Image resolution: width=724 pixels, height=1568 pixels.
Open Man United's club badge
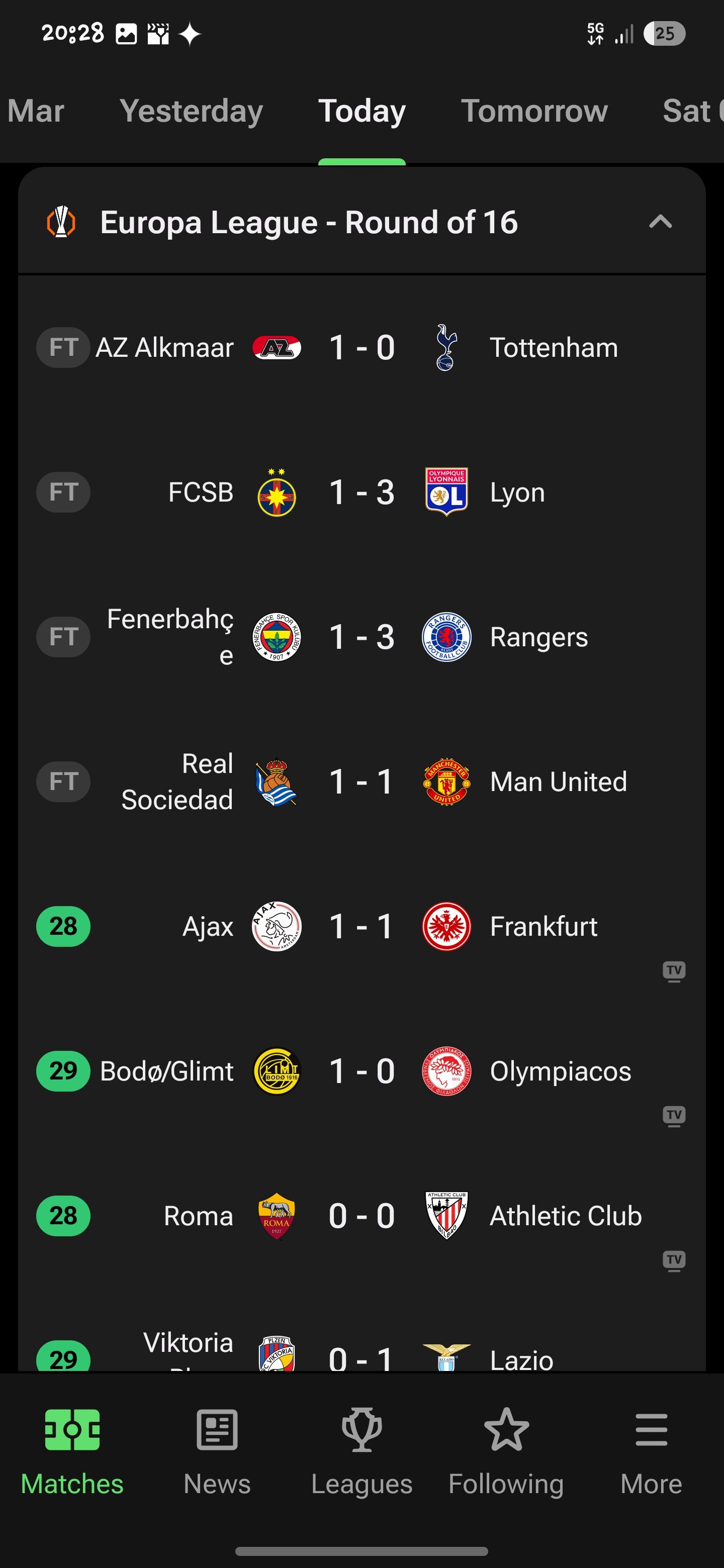(x=446, y=781)
